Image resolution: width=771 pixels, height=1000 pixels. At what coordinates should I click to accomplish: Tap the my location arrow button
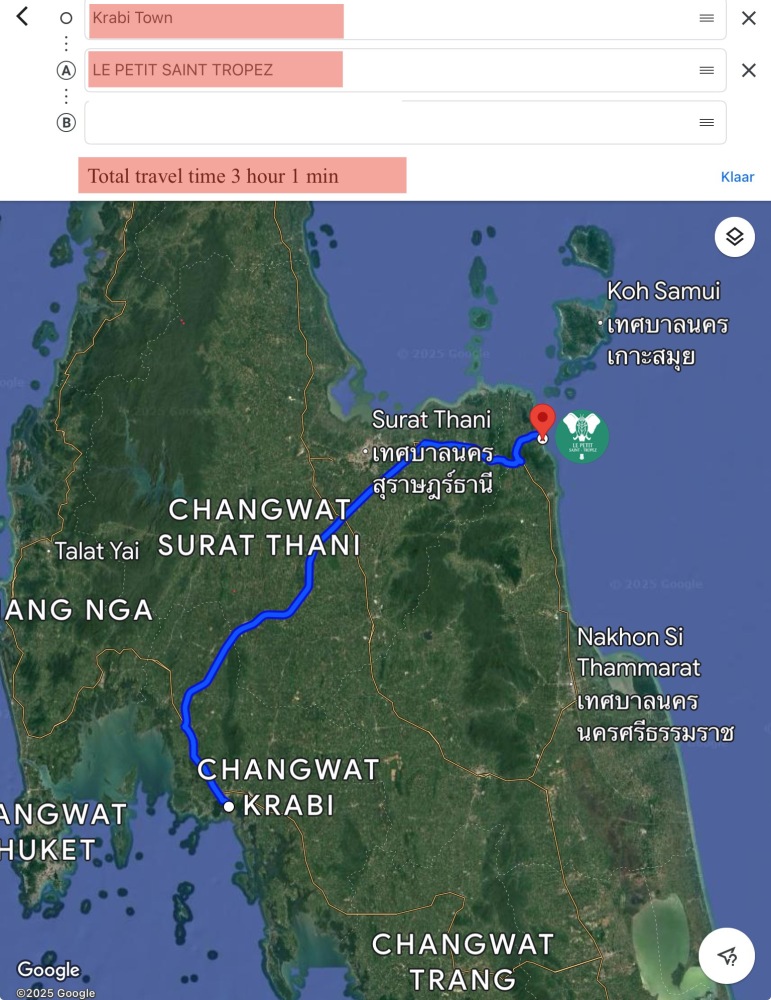[727, 954]
